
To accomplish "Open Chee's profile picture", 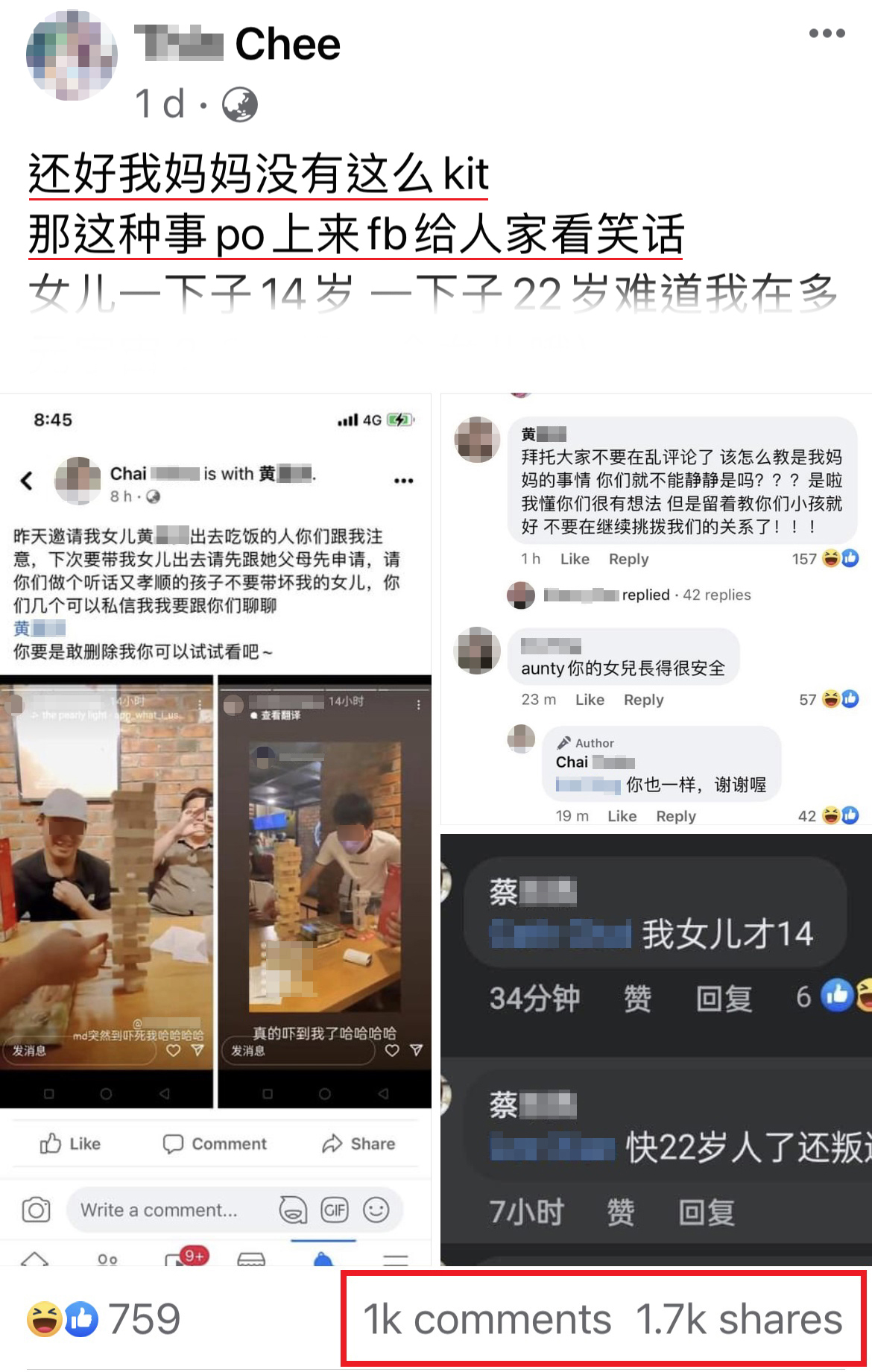I will (x=72, y=55).
